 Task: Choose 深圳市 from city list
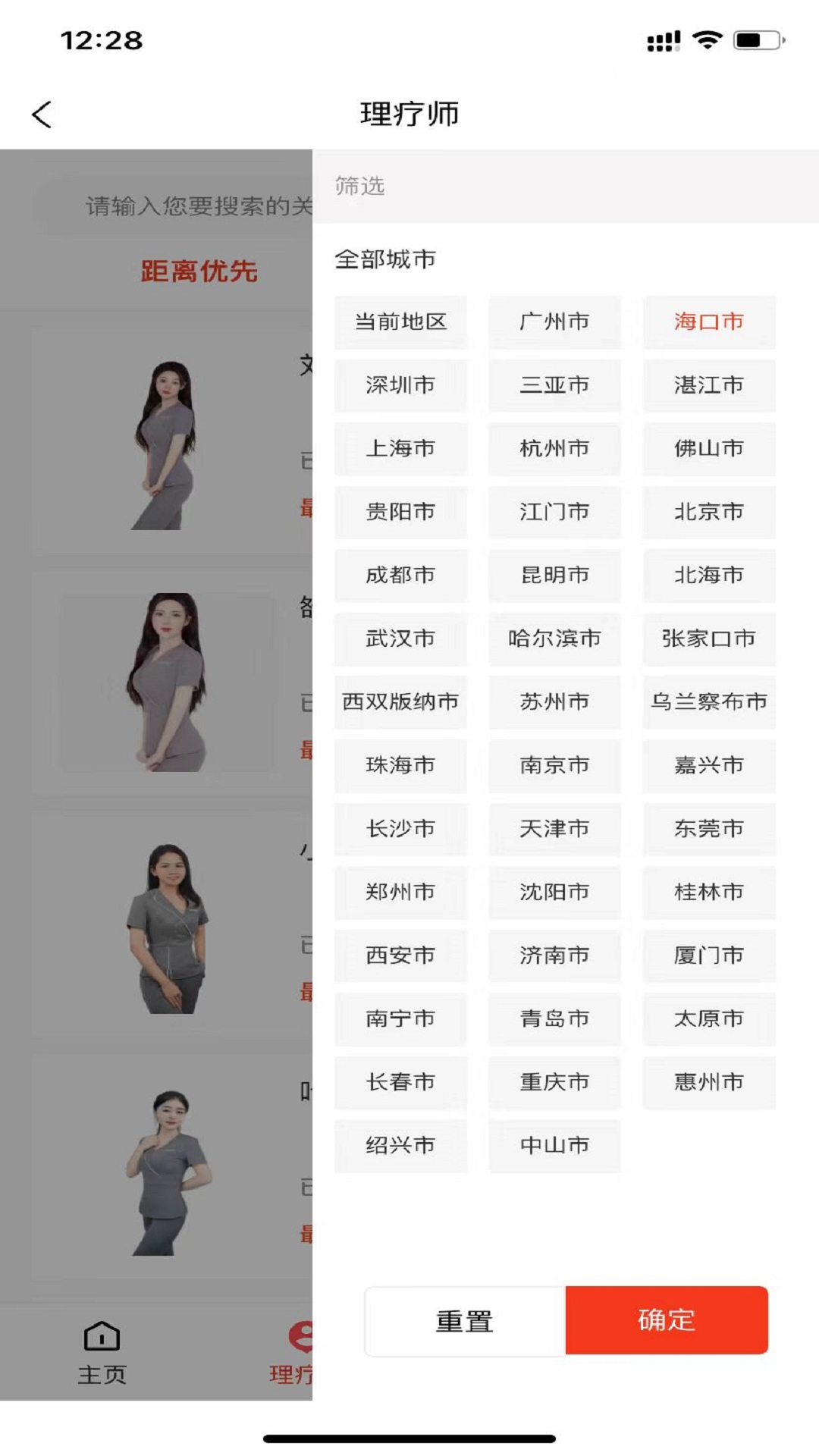point(400,385)
